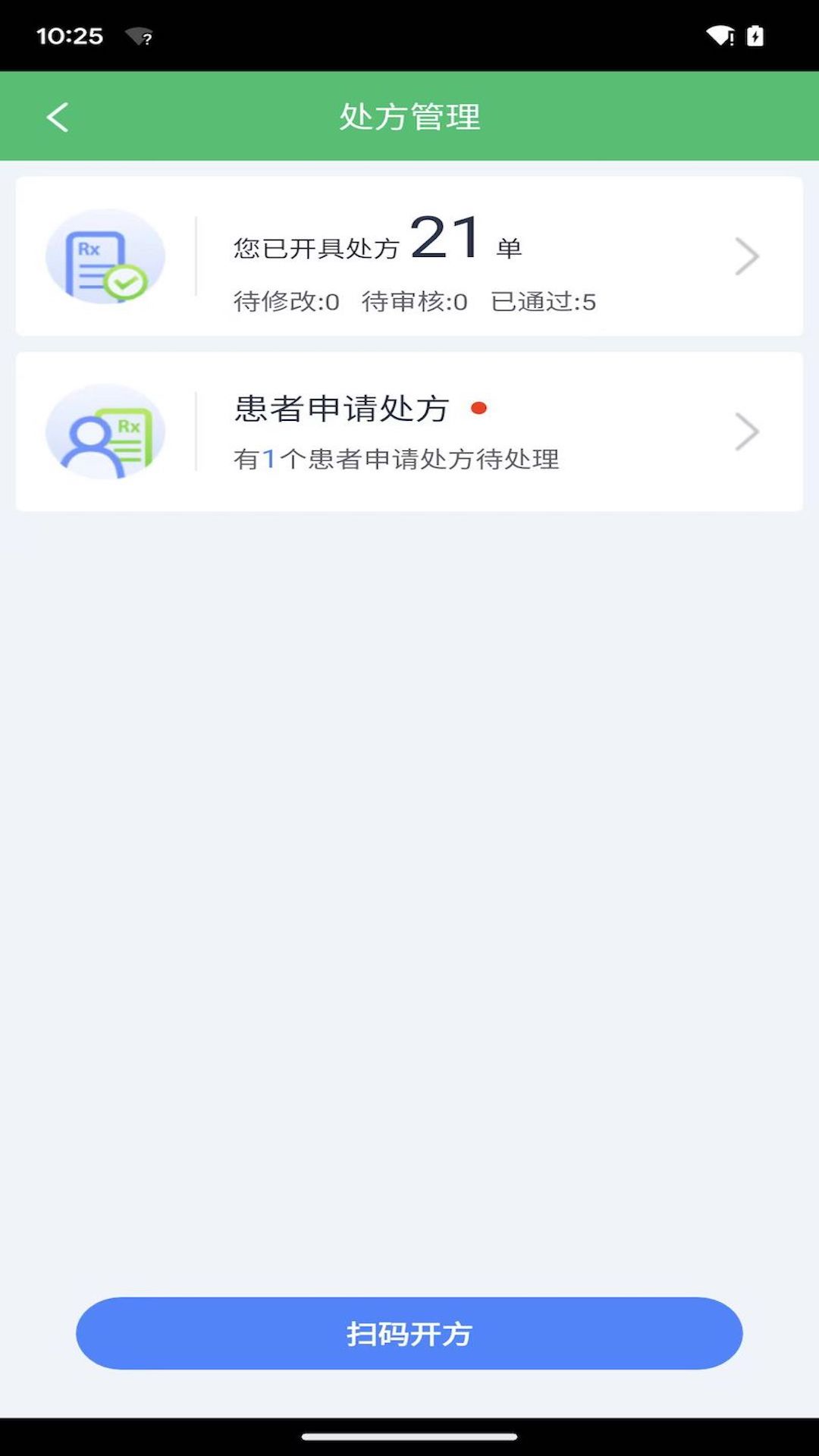Click the green checkmark on prescription icon
819x1456 pixels.
click(x=127, y=282)
